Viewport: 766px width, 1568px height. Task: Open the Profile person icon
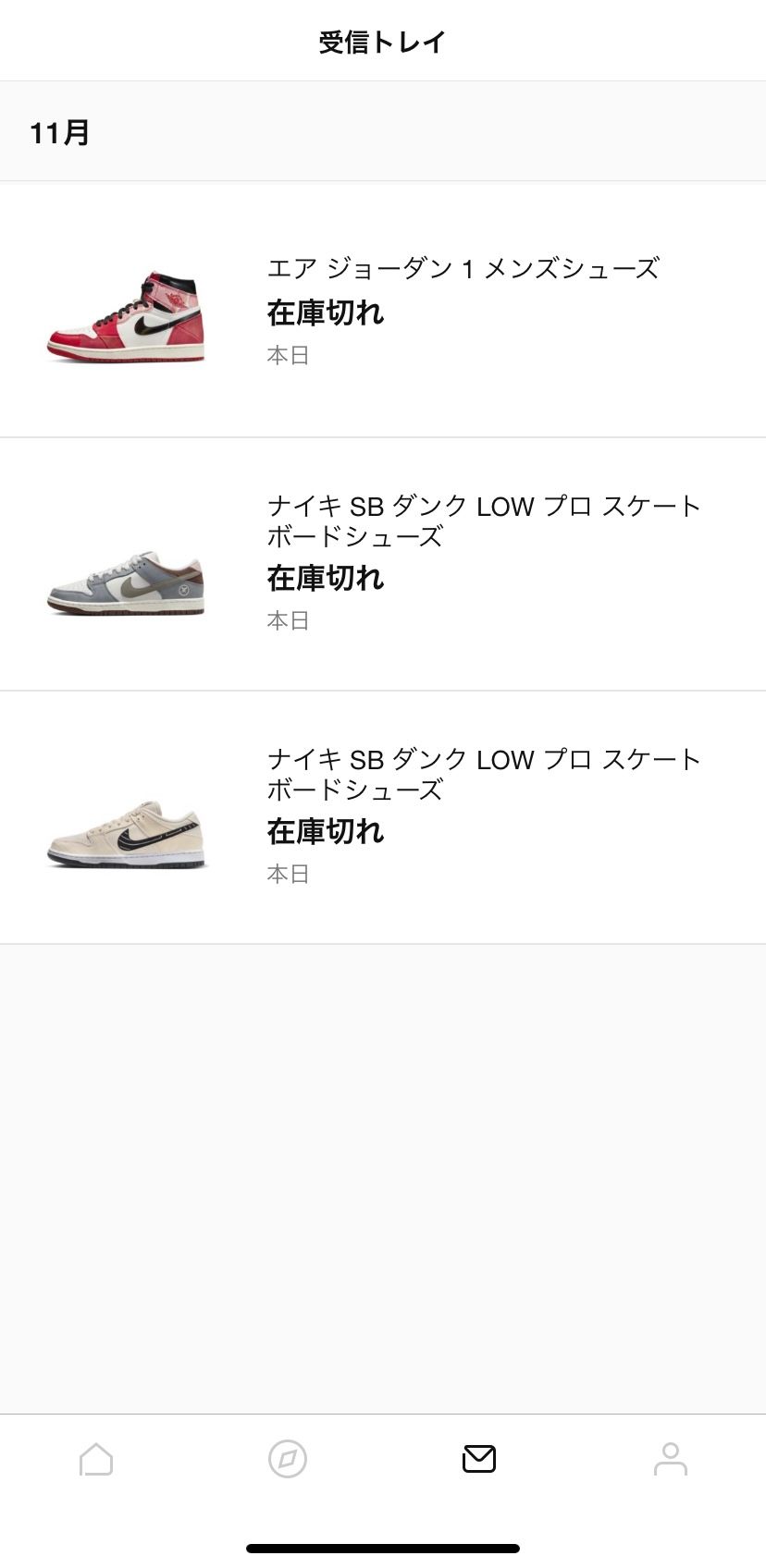670,1459
